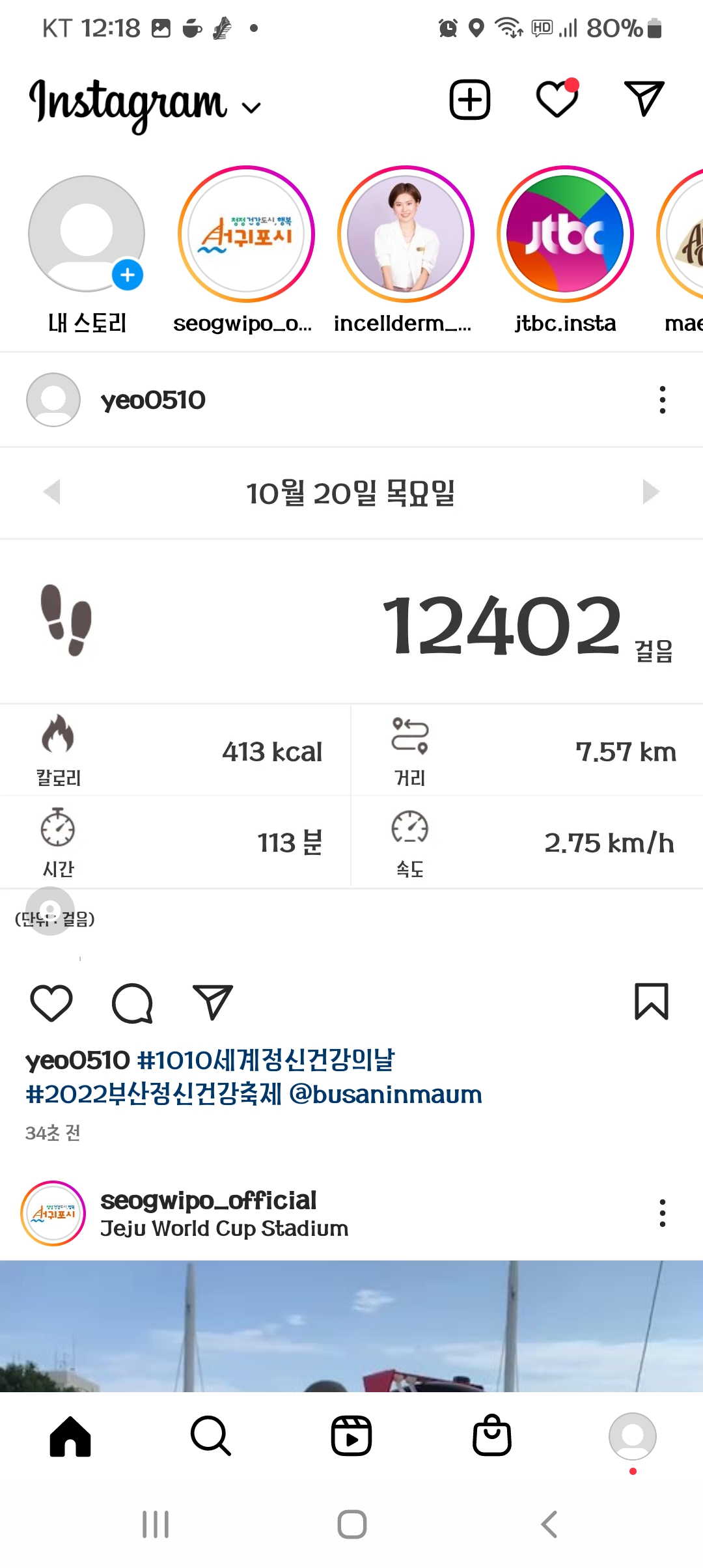This screenshot has height=1568, width=703.
Task: Go back using system back button
Action: (x=549, y=1524)
